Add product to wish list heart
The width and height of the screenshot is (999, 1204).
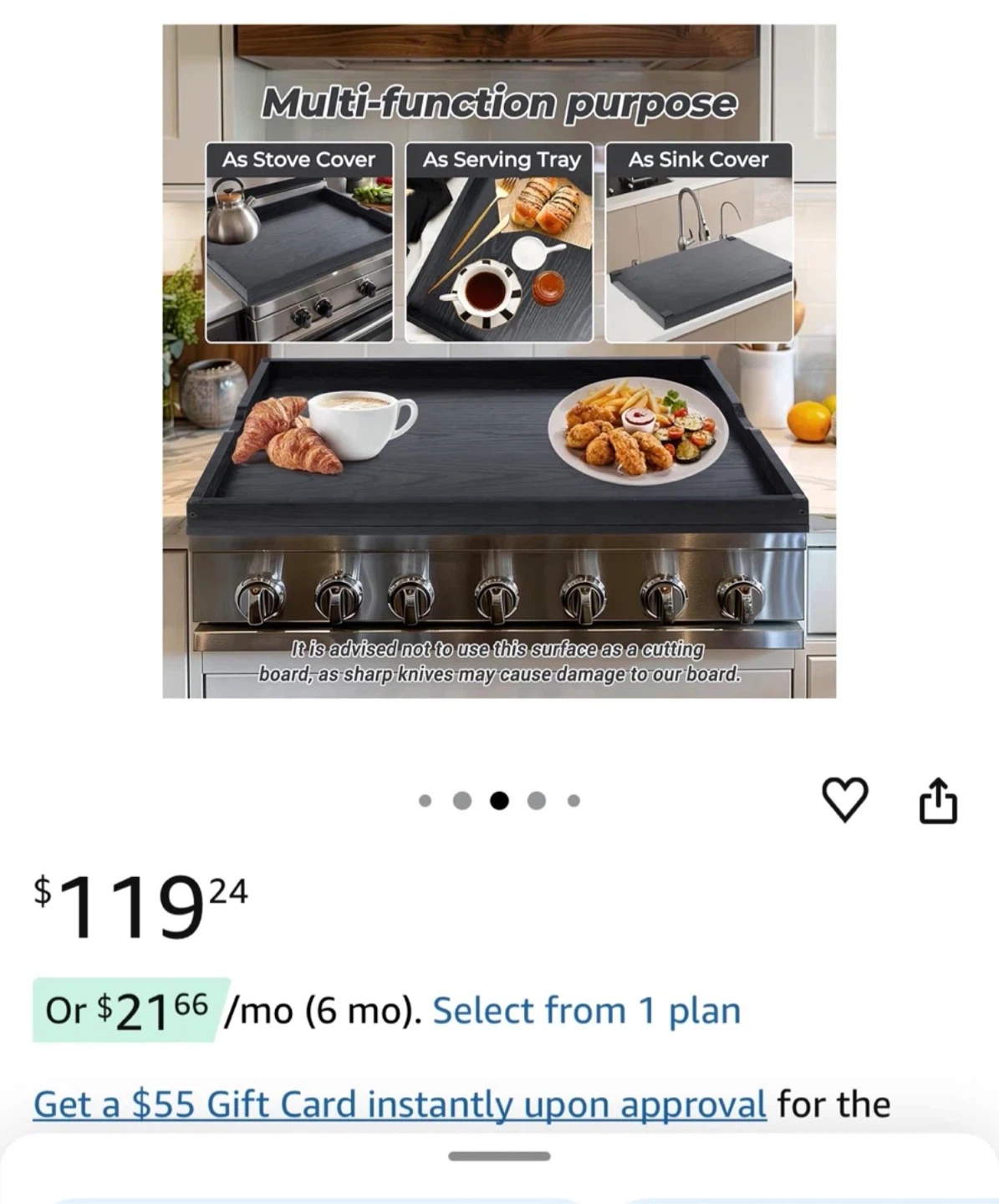(845, 799)
